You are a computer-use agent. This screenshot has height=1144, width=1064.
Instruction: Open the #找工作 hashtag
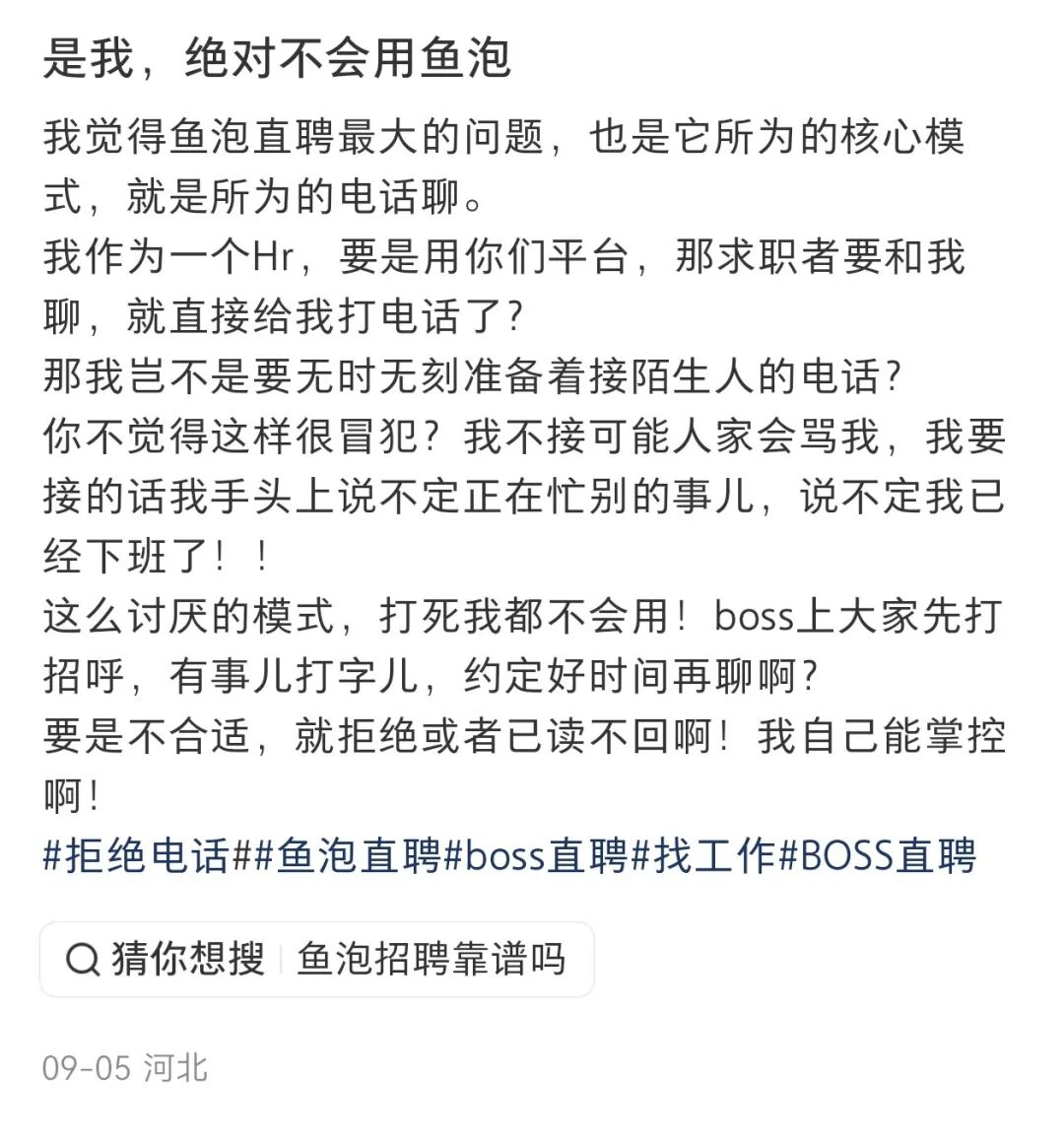pyautogui.click(x=703, y=855)
